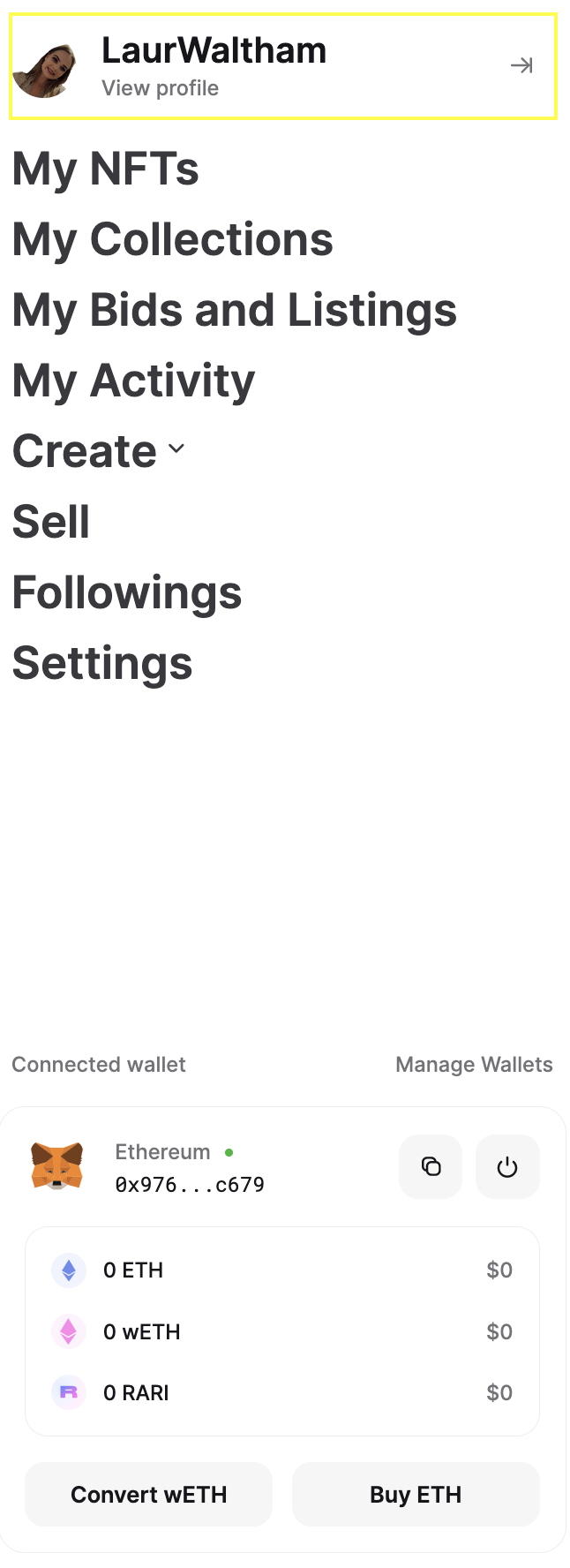Copy the wallet address
The height and width of the screenshot is (1568, 570).
[x=431, y=1167]
